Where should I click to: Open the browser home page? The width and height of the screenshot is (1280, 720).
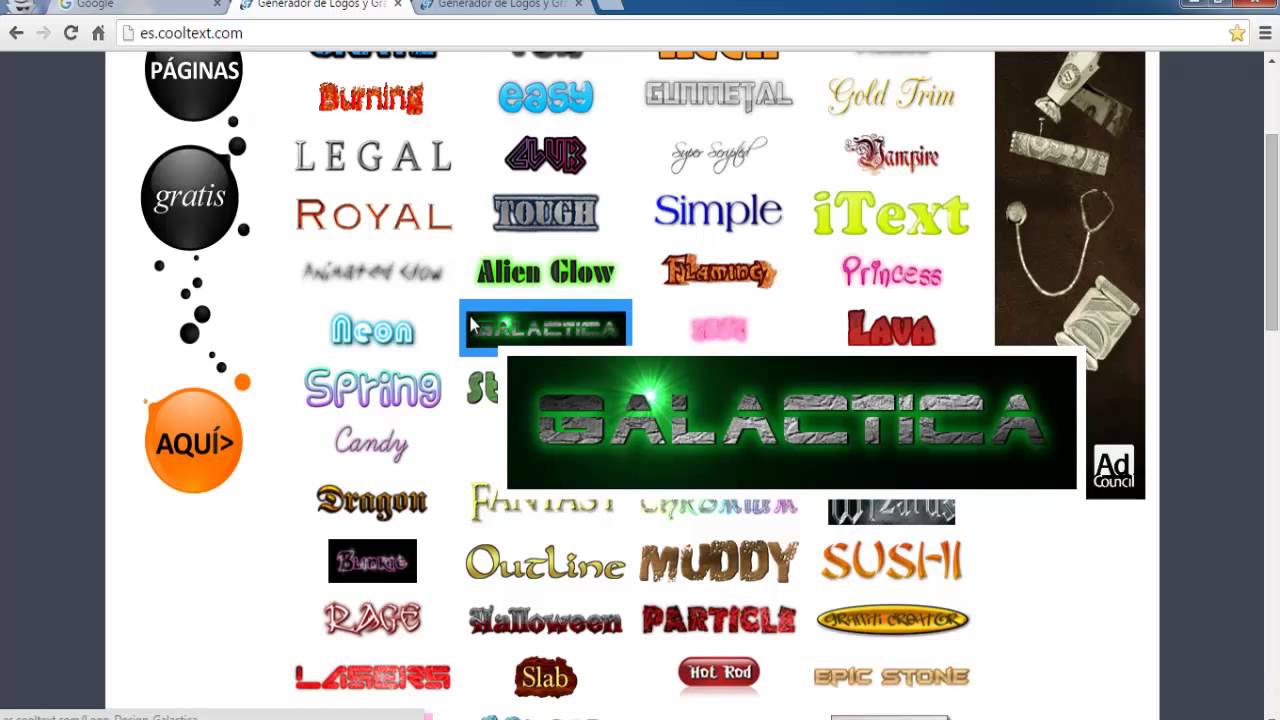click(x=98, y=33)
